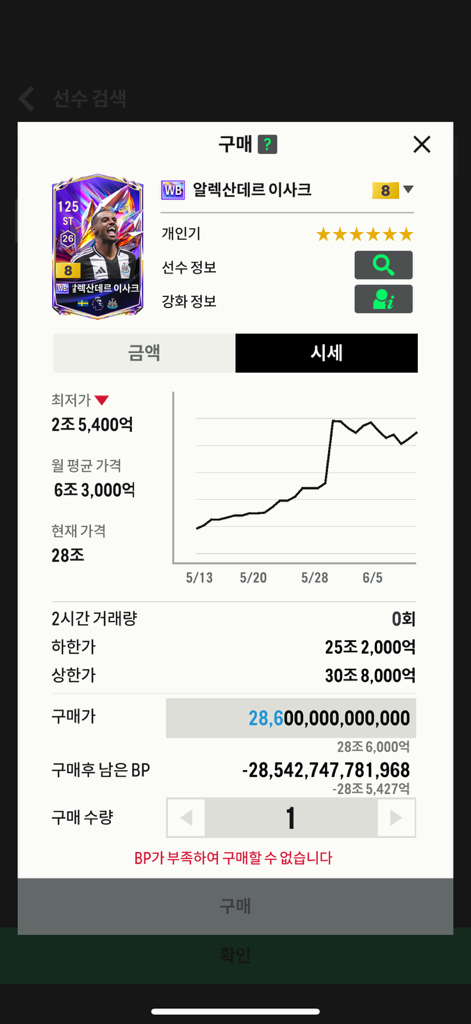Viewport: 471px width, 1024px height.
Task: Decrease the 구매 수량 quantity
Action: point(186,818)
